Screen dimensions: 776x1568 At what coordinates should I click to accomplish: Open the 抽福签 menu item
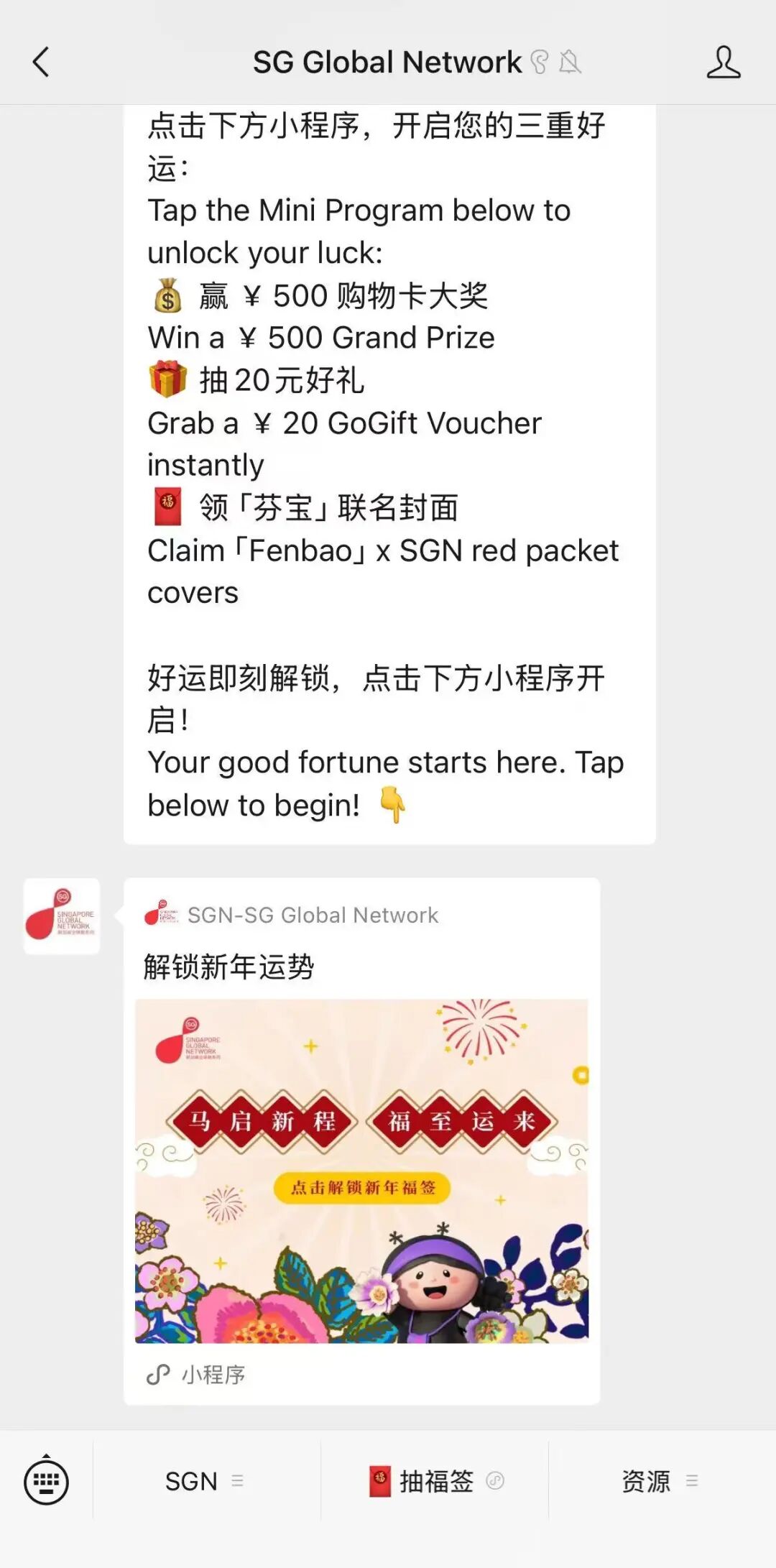(x=435, y=1481)
